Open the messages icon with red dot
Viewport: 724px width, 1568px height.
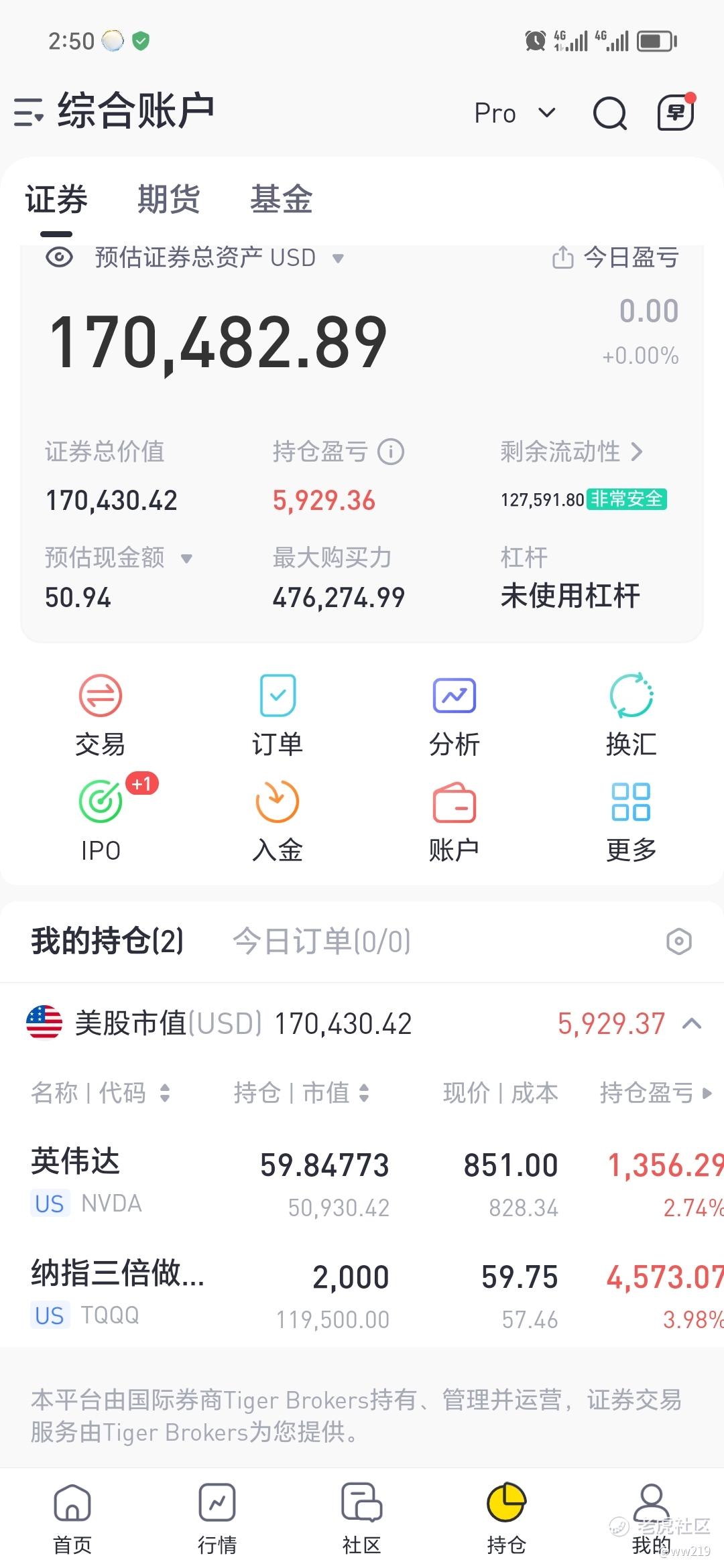pos(676,112)
